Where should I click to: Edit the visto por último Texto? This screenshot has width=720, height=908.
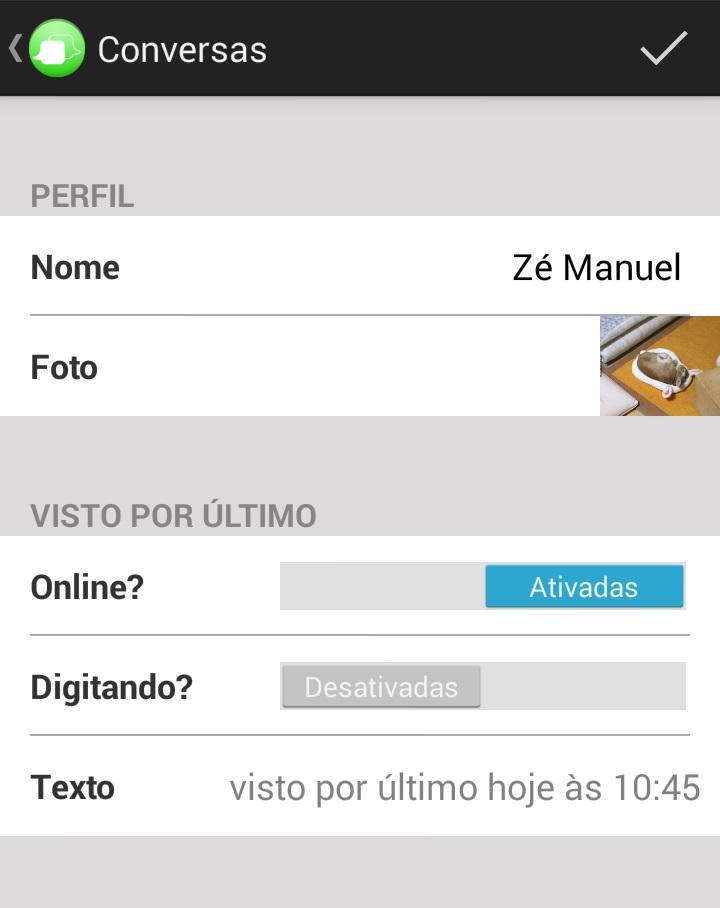coord(464,787)
